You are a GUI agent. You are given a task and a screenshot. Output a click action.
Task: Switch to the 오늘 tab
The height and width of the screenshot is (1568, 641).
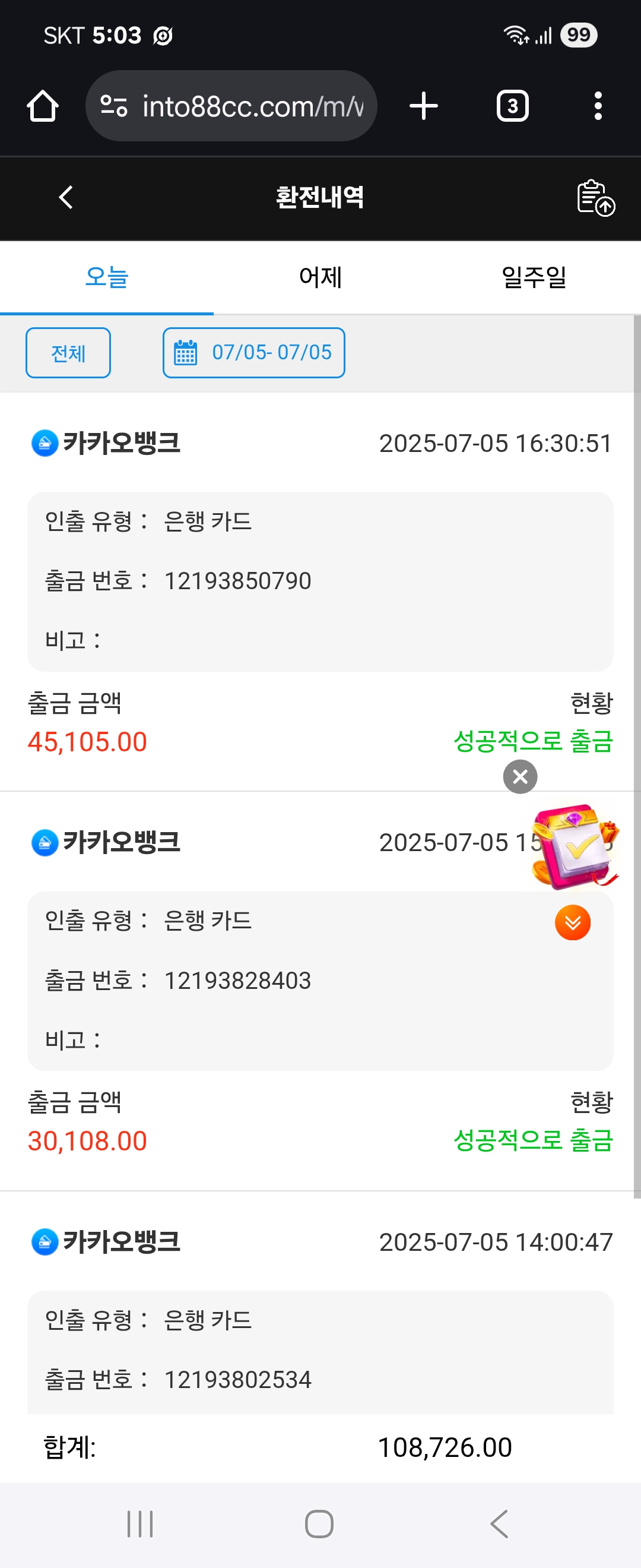(x=106, y=277)
